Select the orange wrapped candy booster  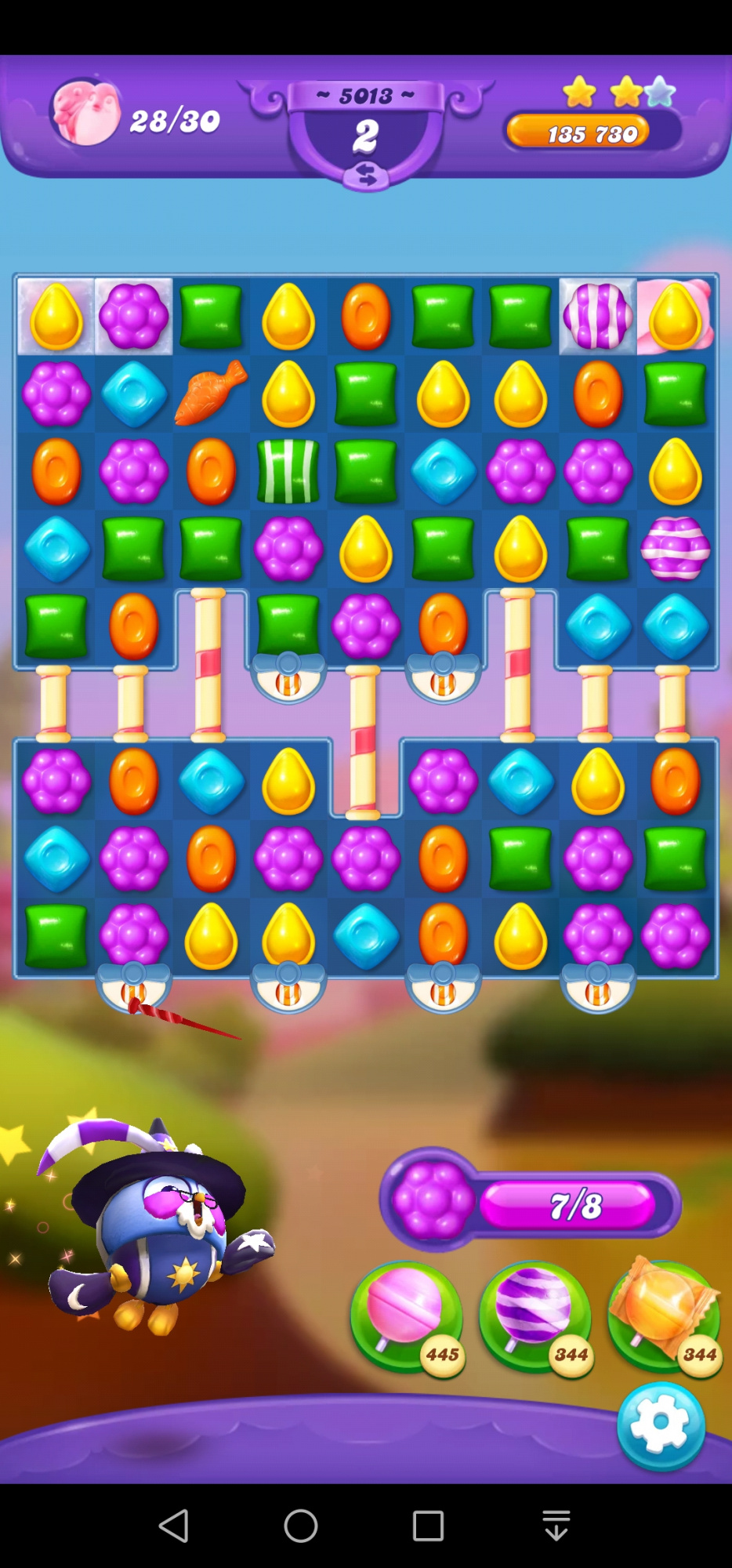click(663, 1316)
